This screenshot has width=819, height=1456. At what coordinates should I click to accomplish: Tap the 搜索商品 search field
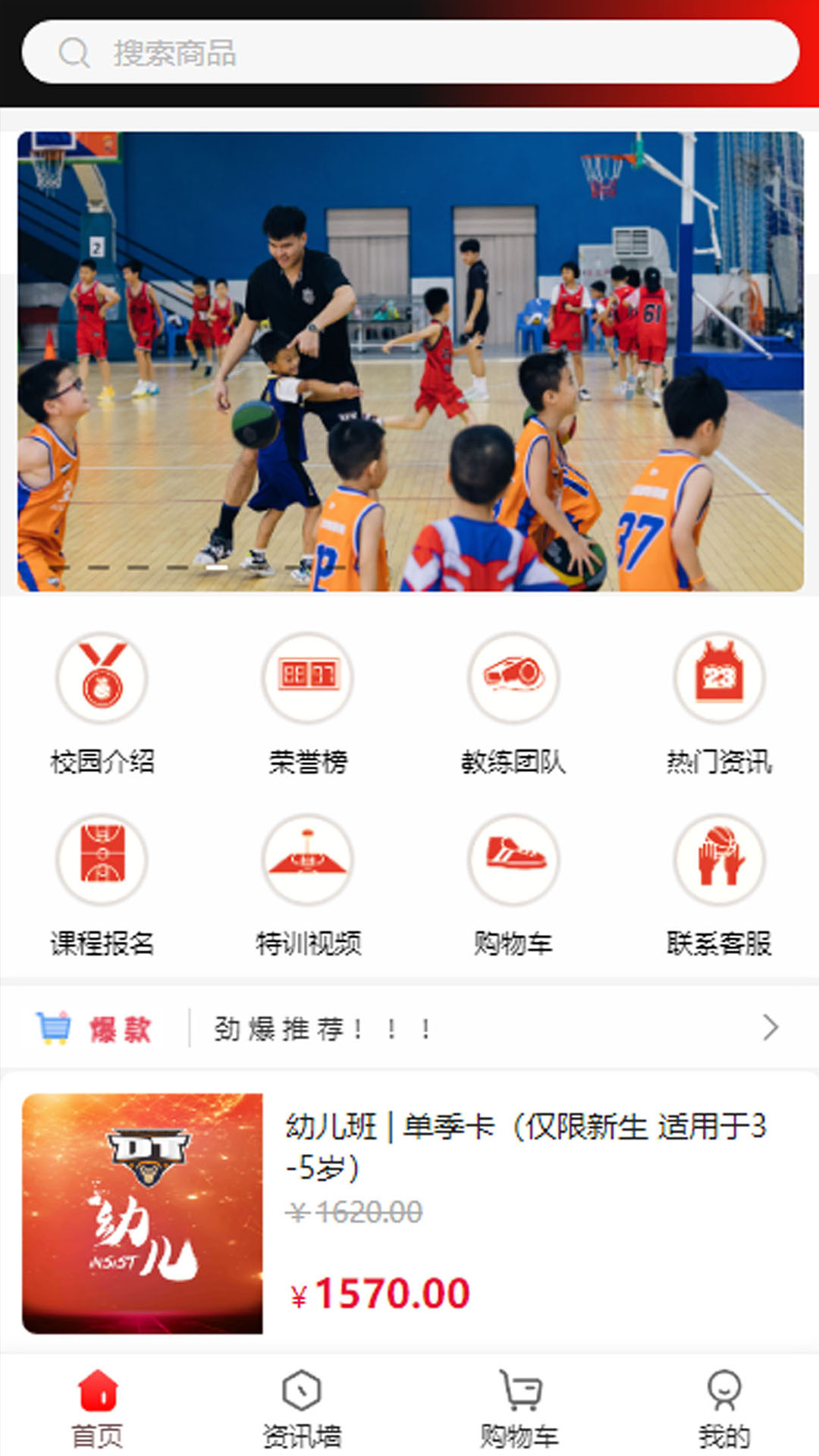tap(409, 52)
